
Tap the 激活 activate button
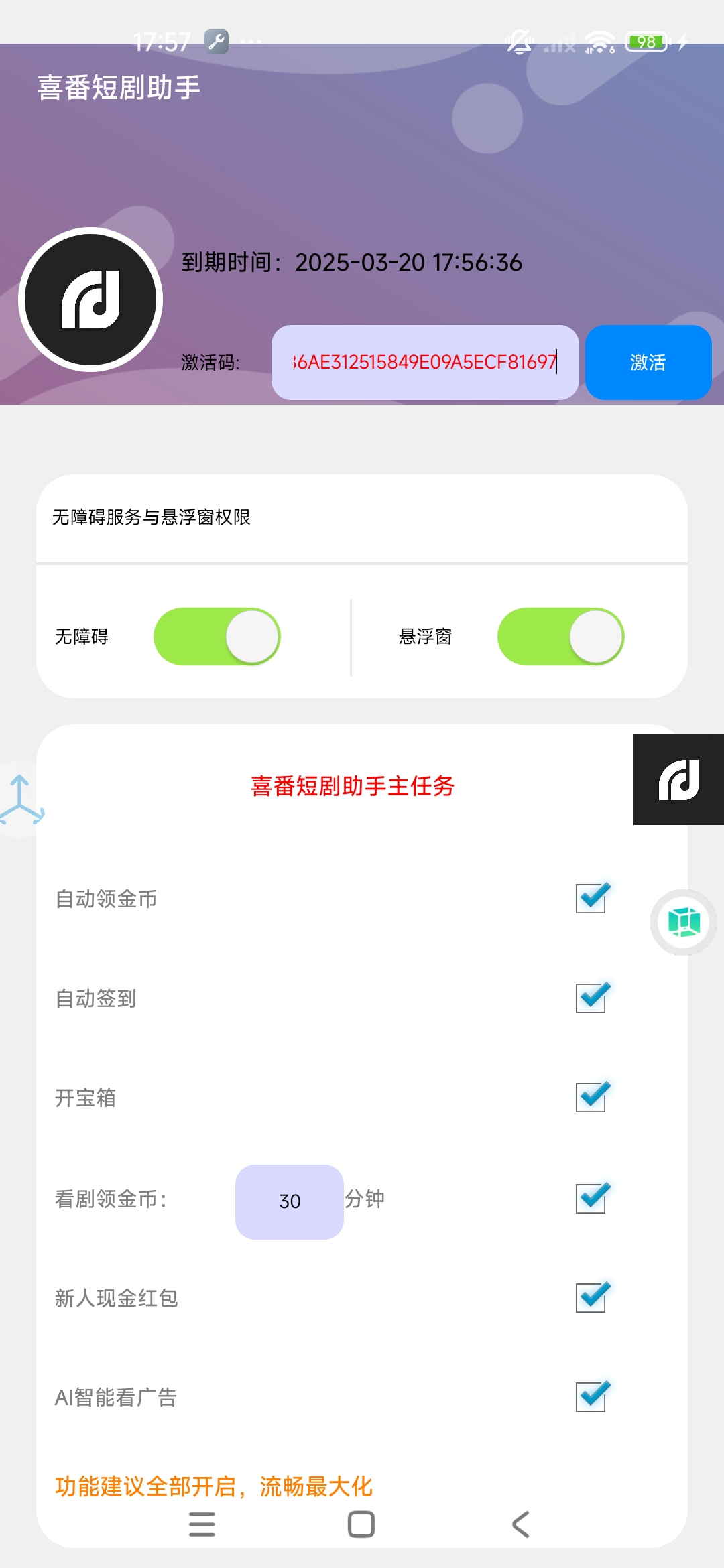648,363
